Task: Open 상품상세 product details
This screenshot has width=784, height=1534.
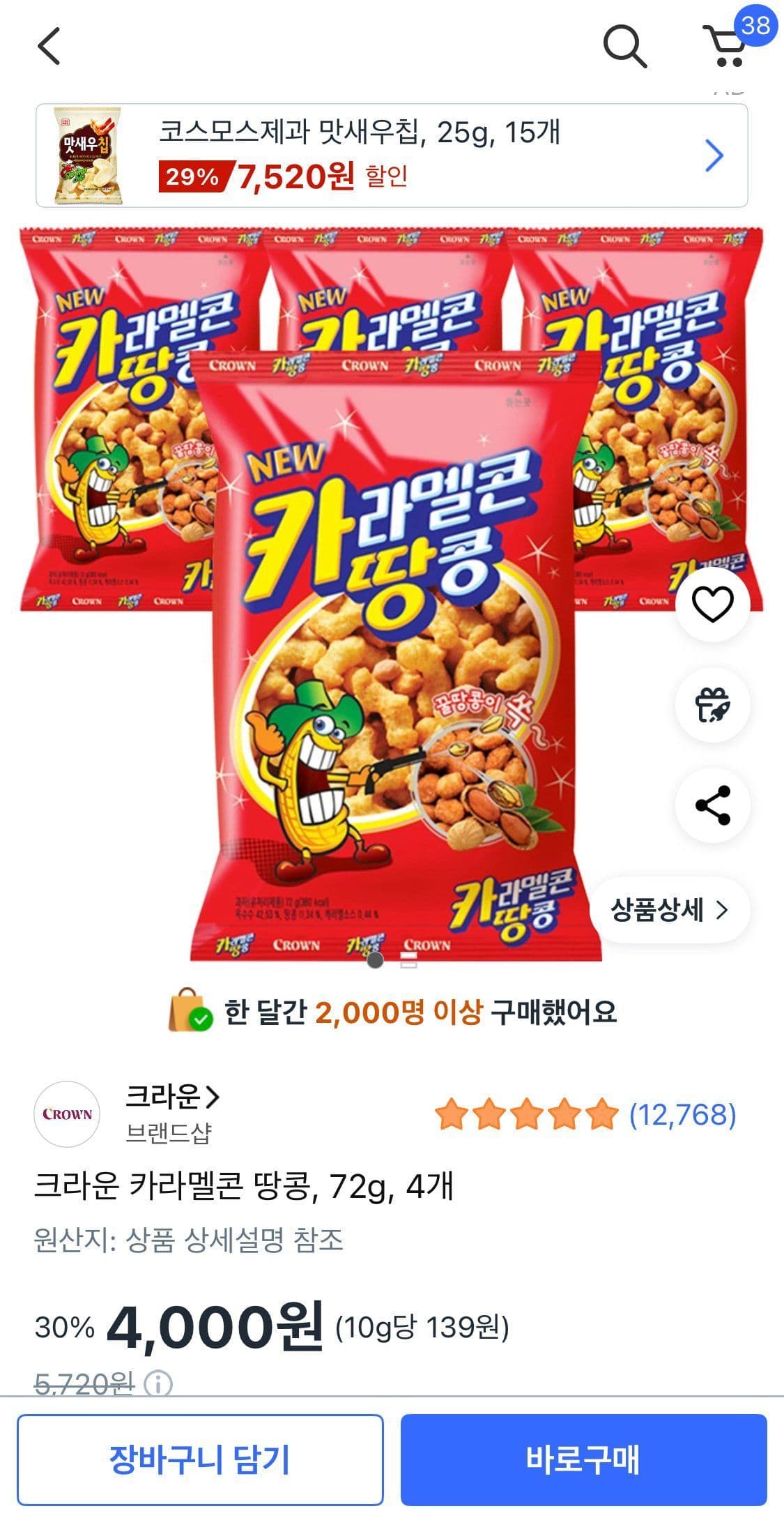Action: (x=669, y=910)
